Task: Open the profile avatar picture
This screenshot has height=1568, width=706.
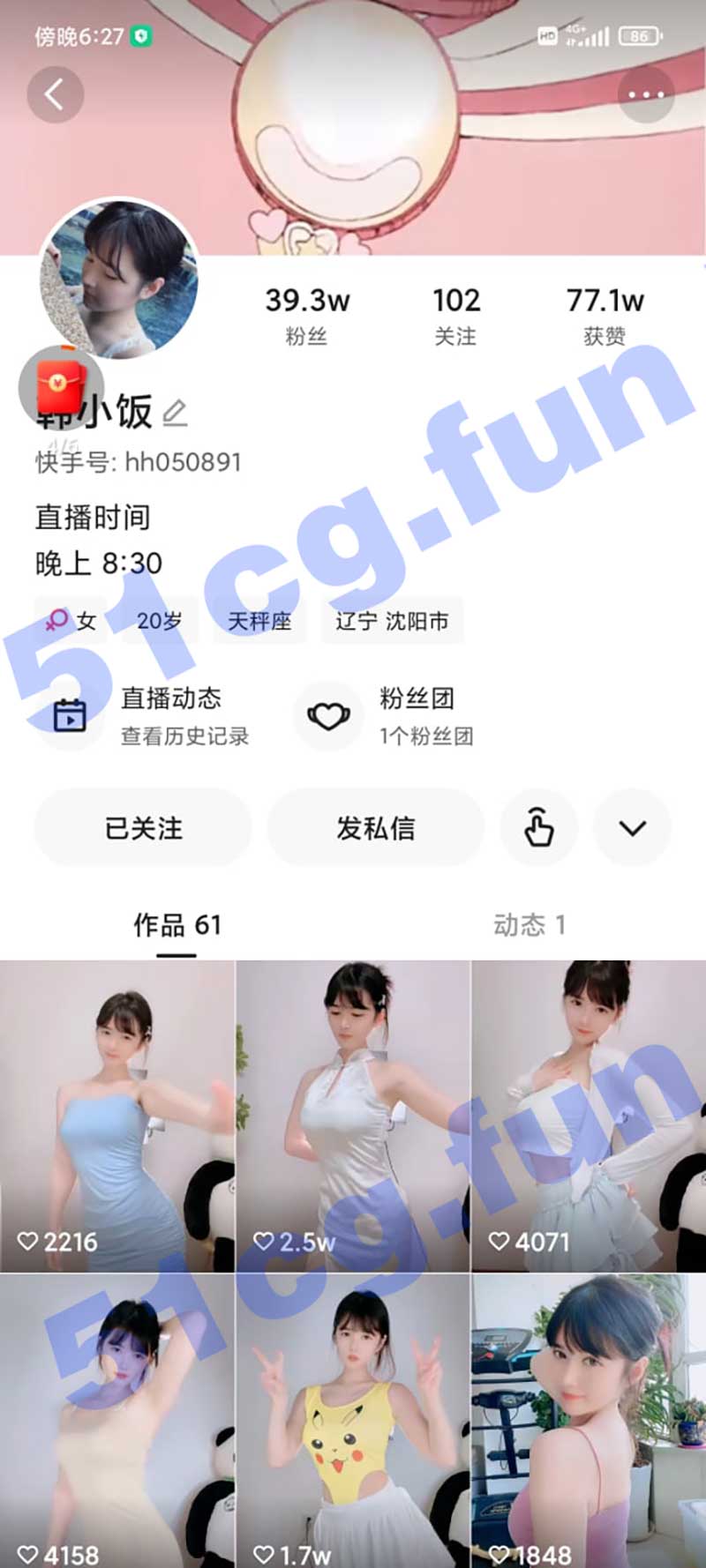Action: point(120,278)
